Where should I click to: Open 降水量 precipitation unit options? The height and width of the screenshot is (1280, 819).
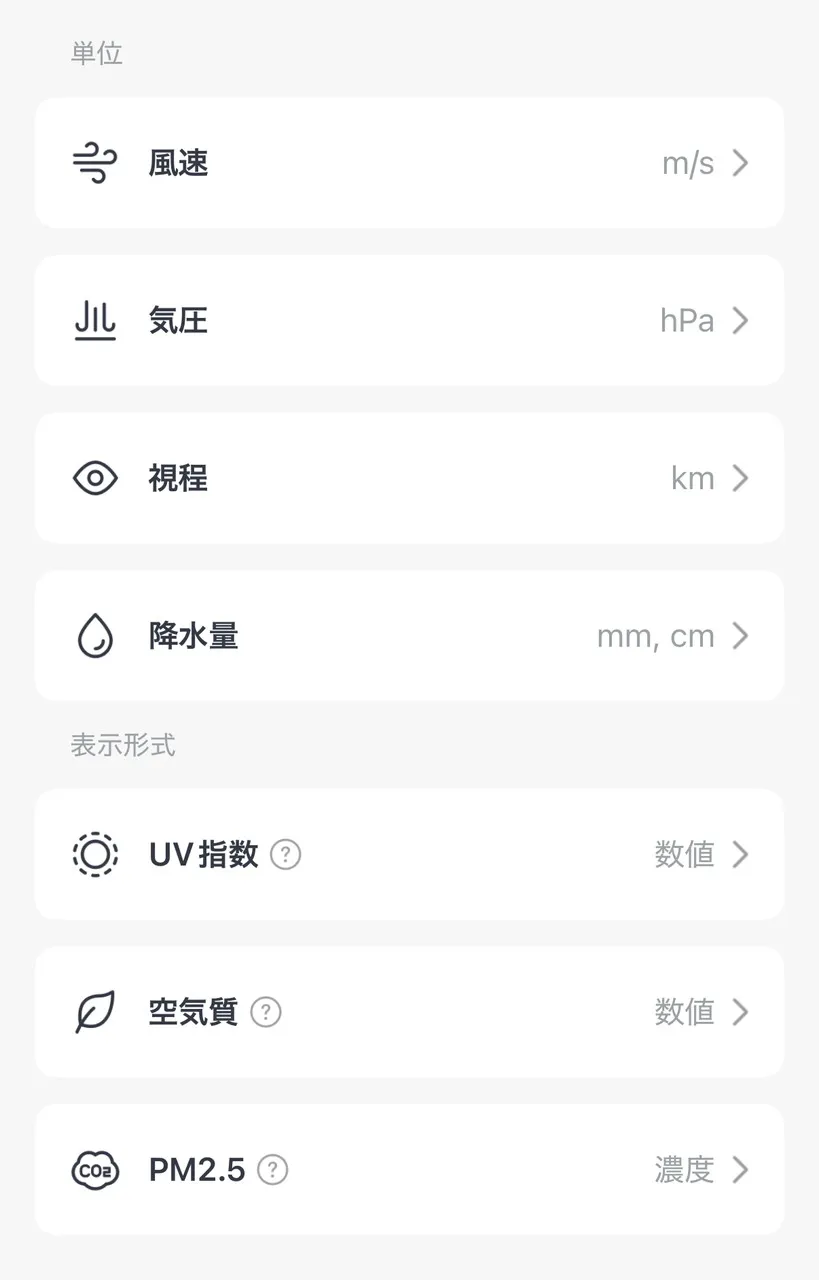pos(409,636)
